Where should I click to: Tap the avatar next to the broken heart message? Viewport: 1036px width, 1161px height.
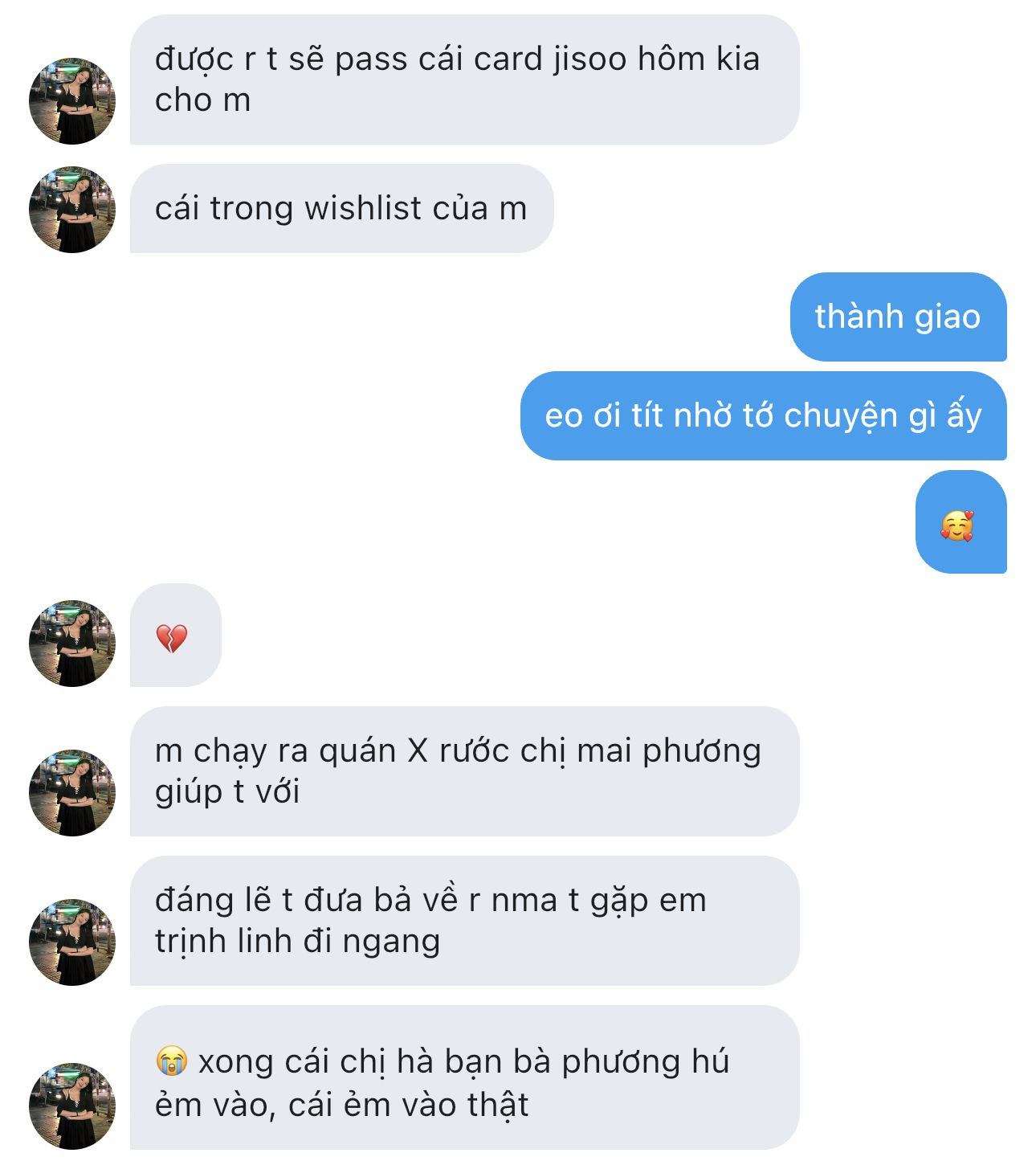pyautogui.click(x=72, y=643)
